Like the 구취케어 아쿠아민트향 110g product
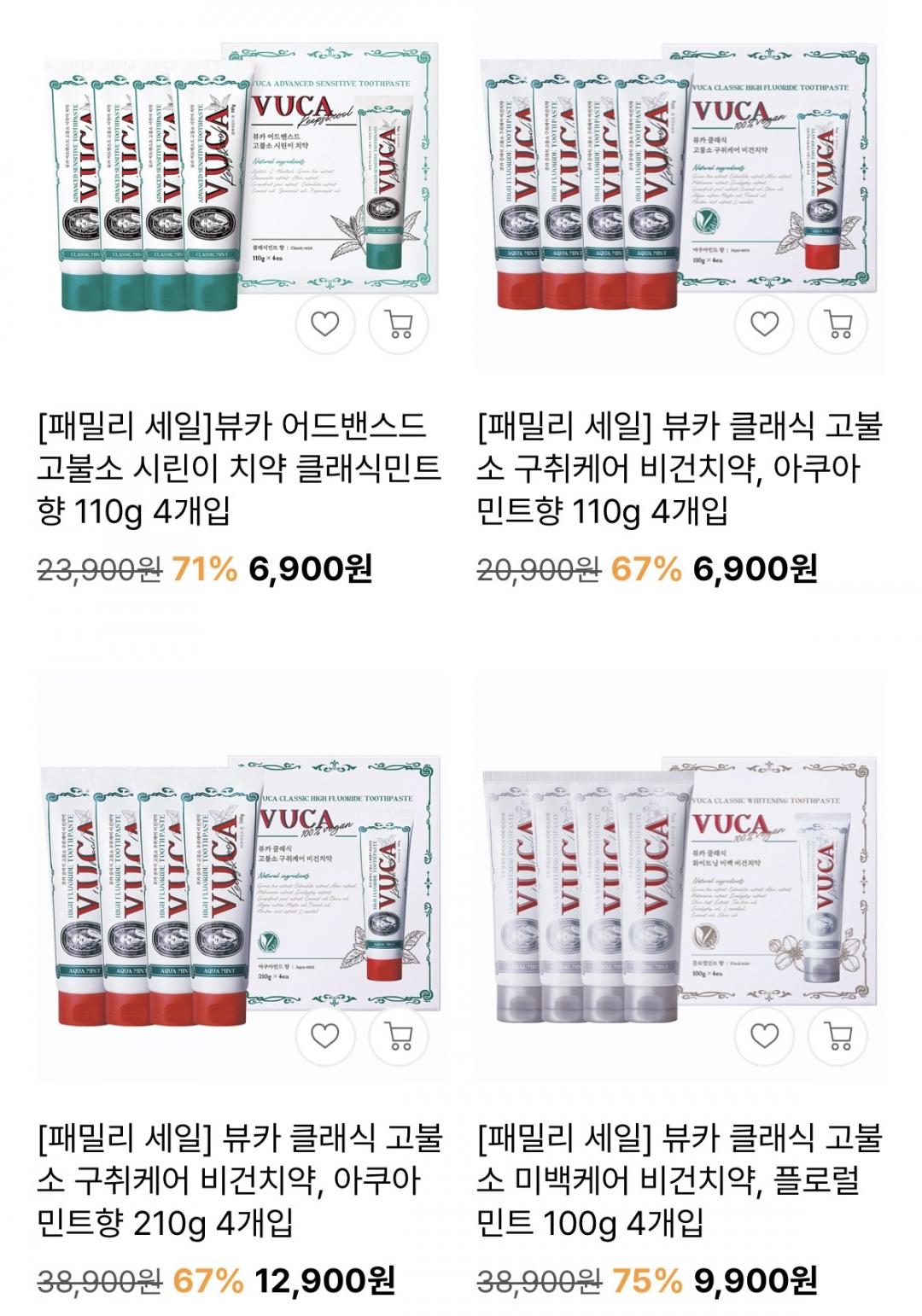Screen dimensions: 922x1316 (x=764, y=324)
